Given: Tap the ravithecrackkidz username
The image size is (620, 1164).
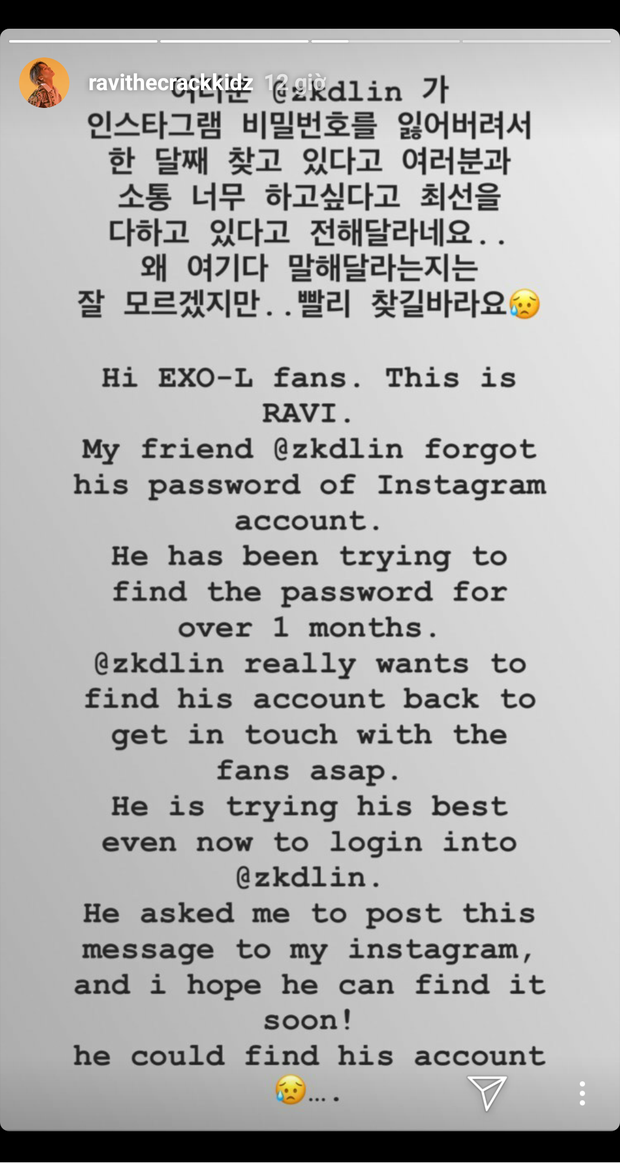Looking at the screenshot, I should [170, 83].
